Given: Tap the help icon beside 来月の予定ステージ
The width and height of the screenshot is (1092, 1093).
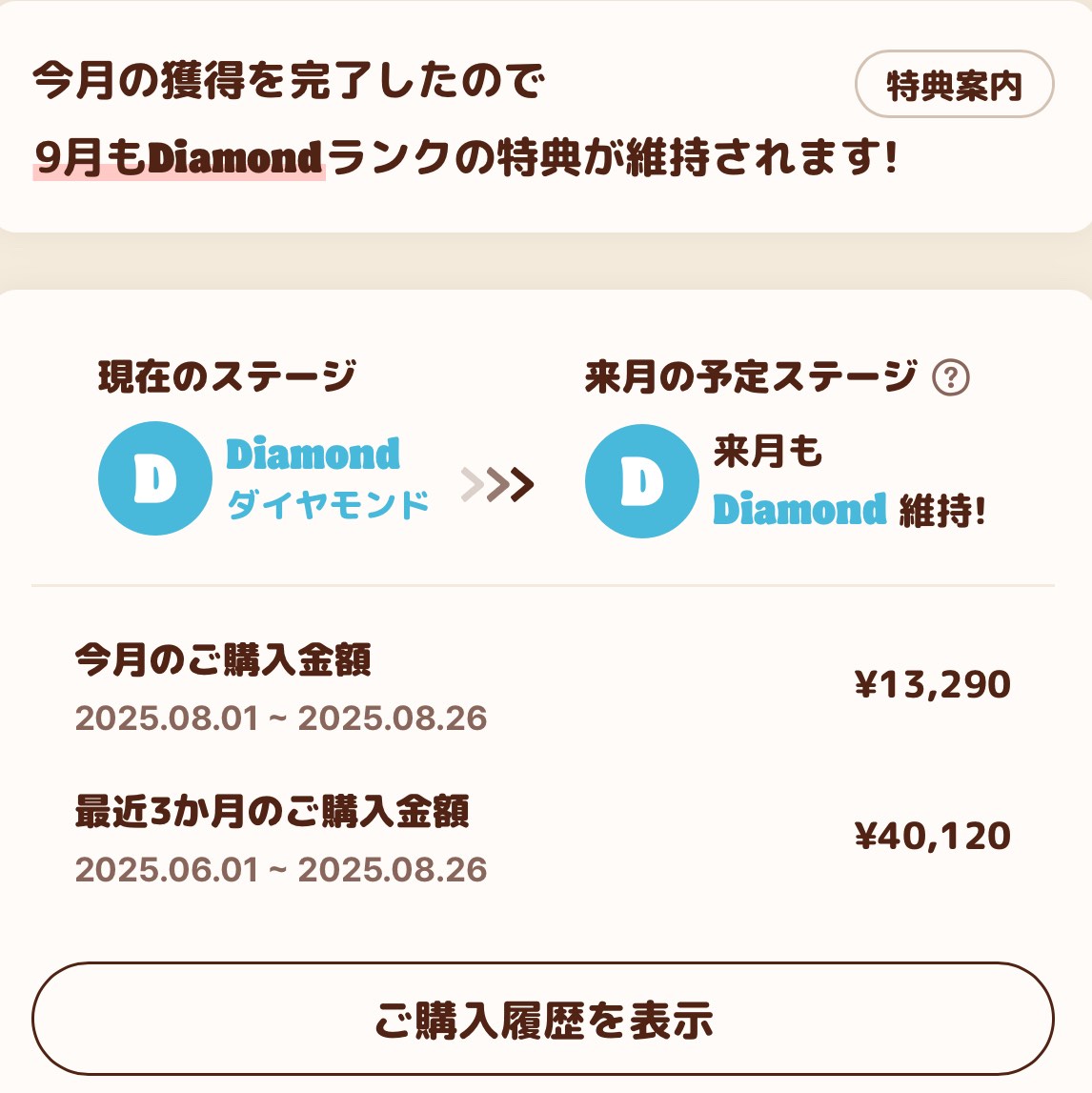Looking at the screenshot, I should click(x=950, y=378).
